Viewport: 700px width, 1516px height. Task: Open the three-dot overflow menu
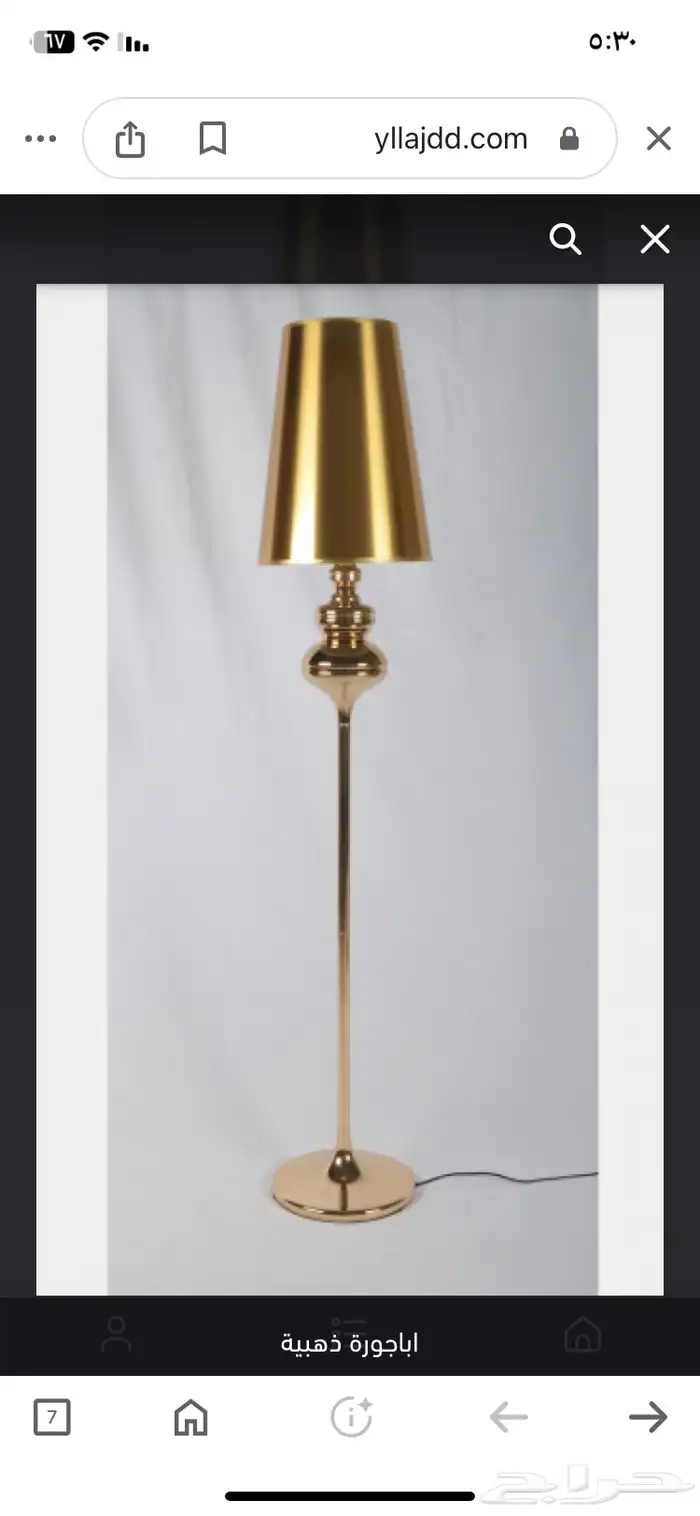pyautogui.click(x=40, y=139)
